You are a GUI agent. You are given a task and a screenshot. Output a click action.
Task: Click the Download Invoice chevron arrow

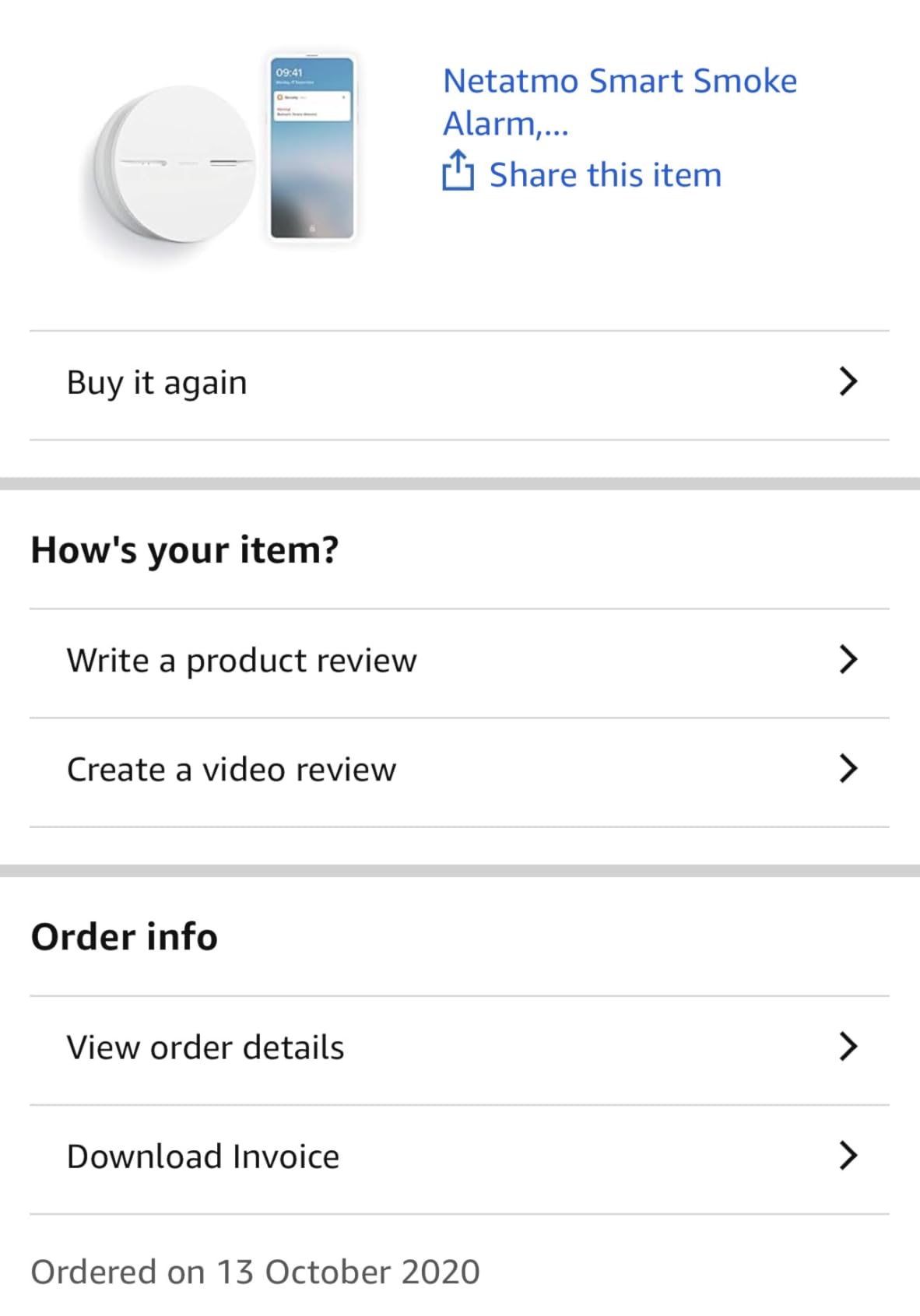tap(849, 1156)
